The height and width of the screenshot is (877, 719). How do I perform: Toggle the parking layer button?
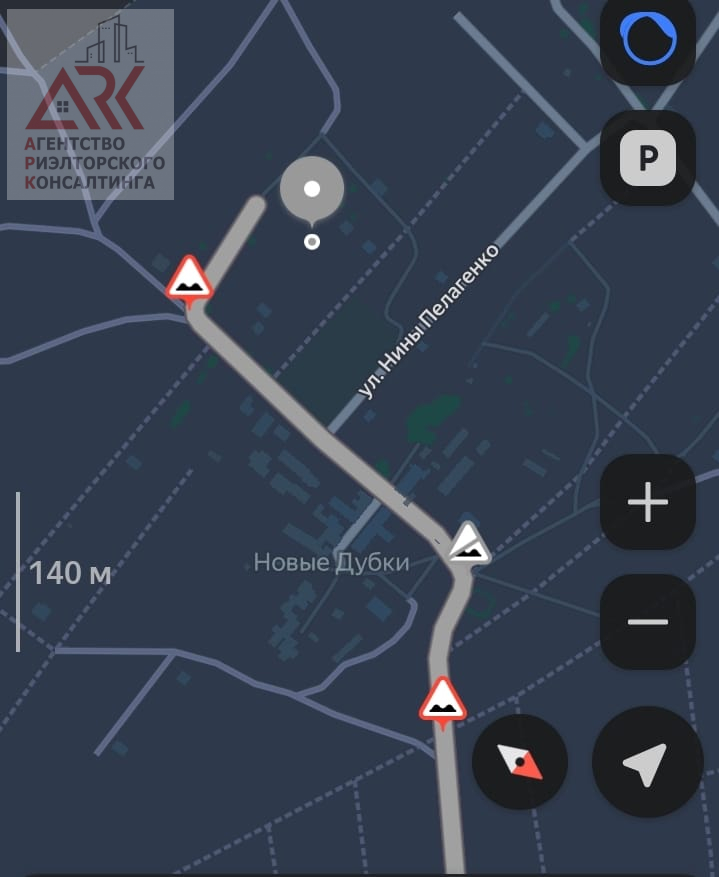tap(648, 158)
